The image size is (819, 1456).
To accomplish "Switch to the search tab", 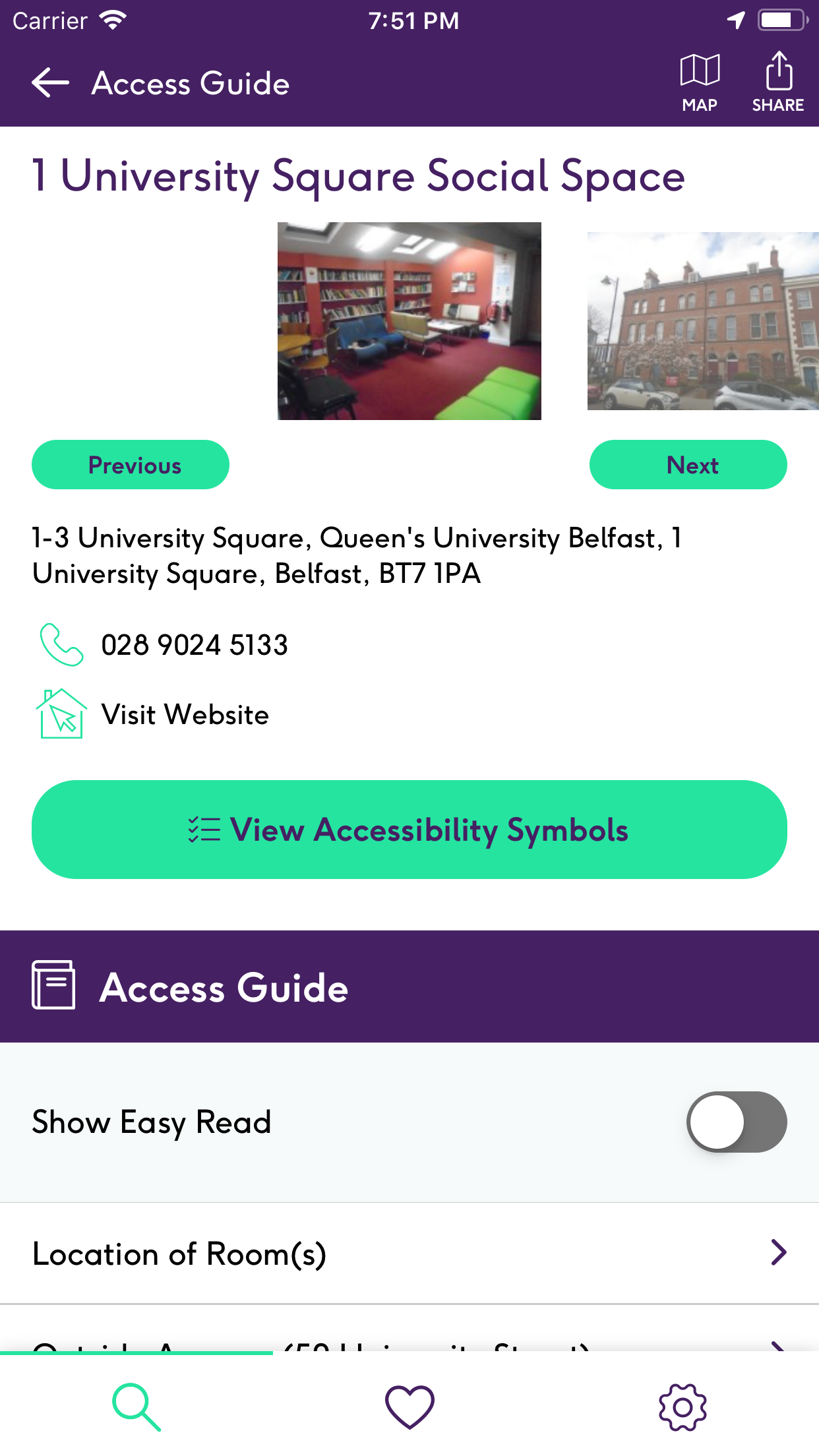I will (136, 1407).
